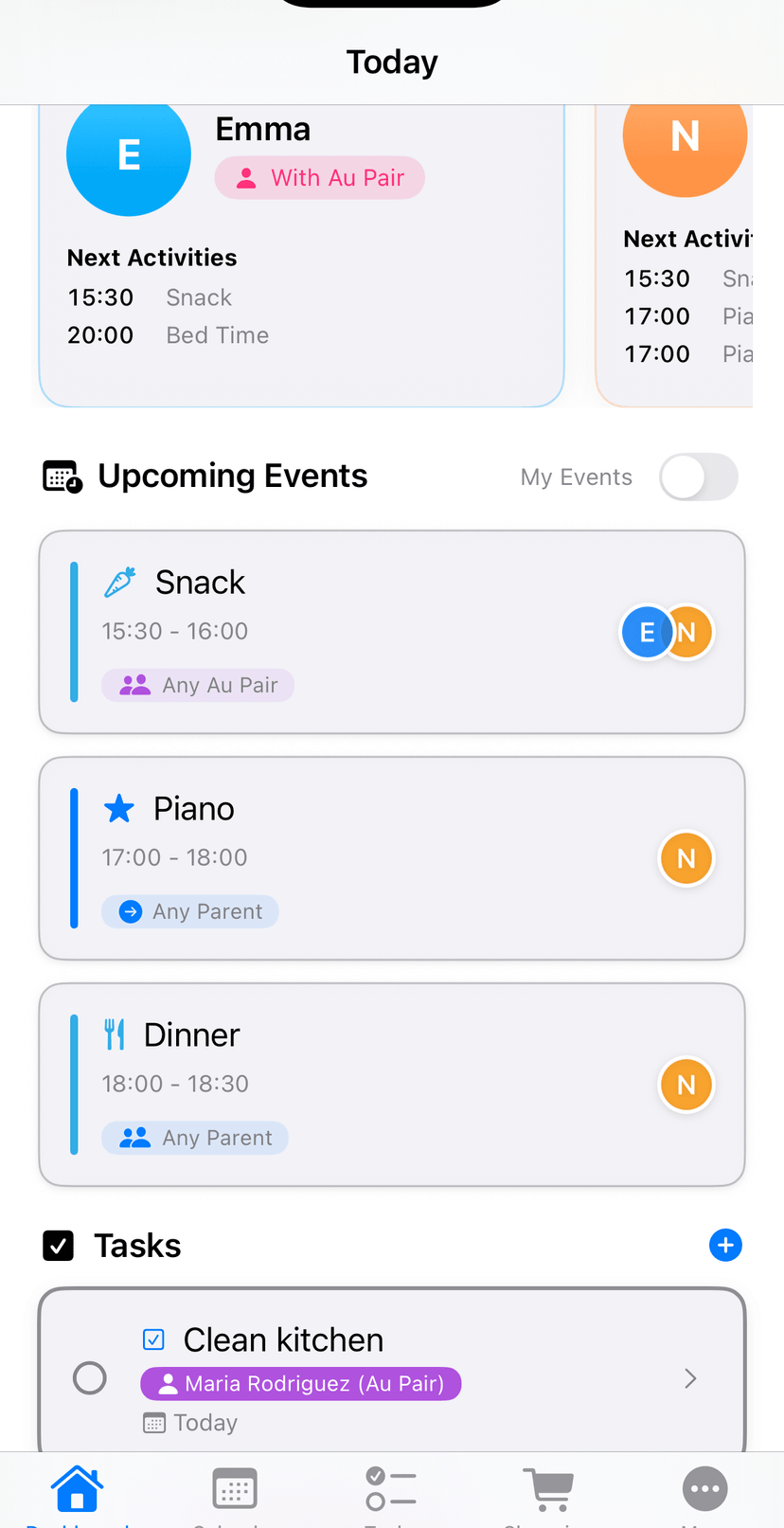Tap the checked Tasks header checkbox
Viewport: 784px width, 1528px height.
tap(58, 1245)
